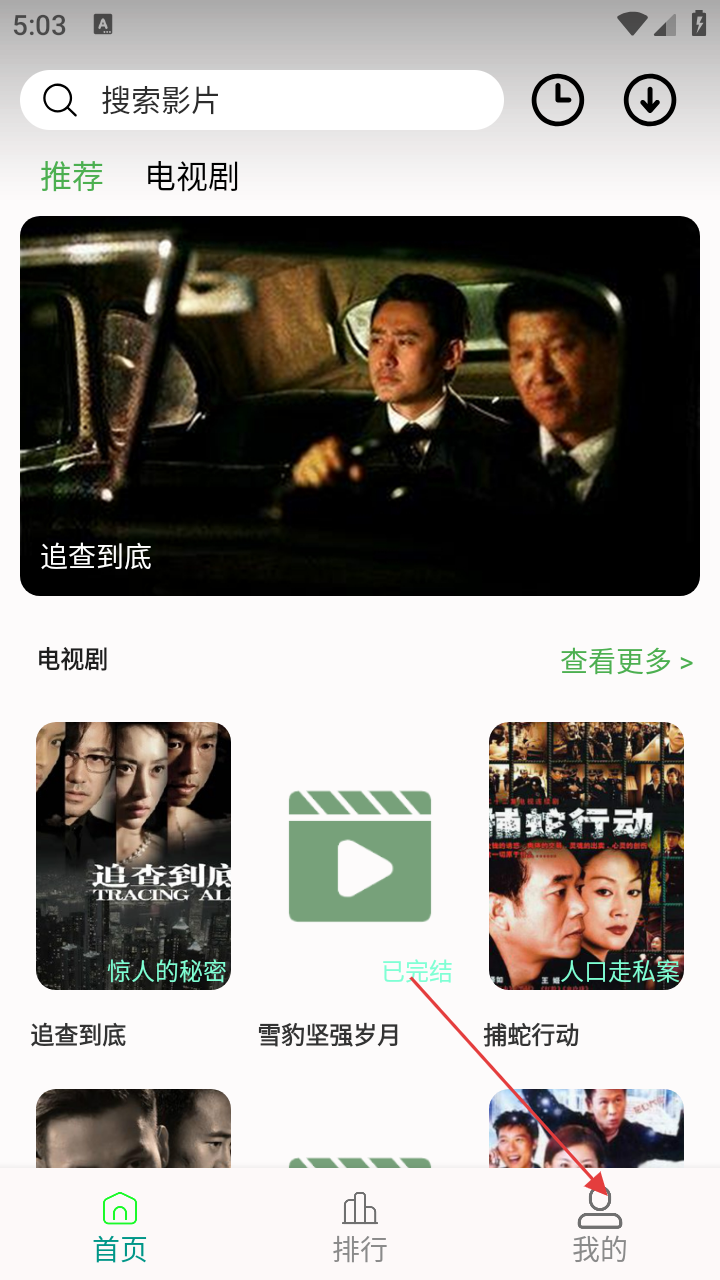The image size is (720, 1280).
Task: Open the 捕蛇行动 poster card
Action: (586, 856)
